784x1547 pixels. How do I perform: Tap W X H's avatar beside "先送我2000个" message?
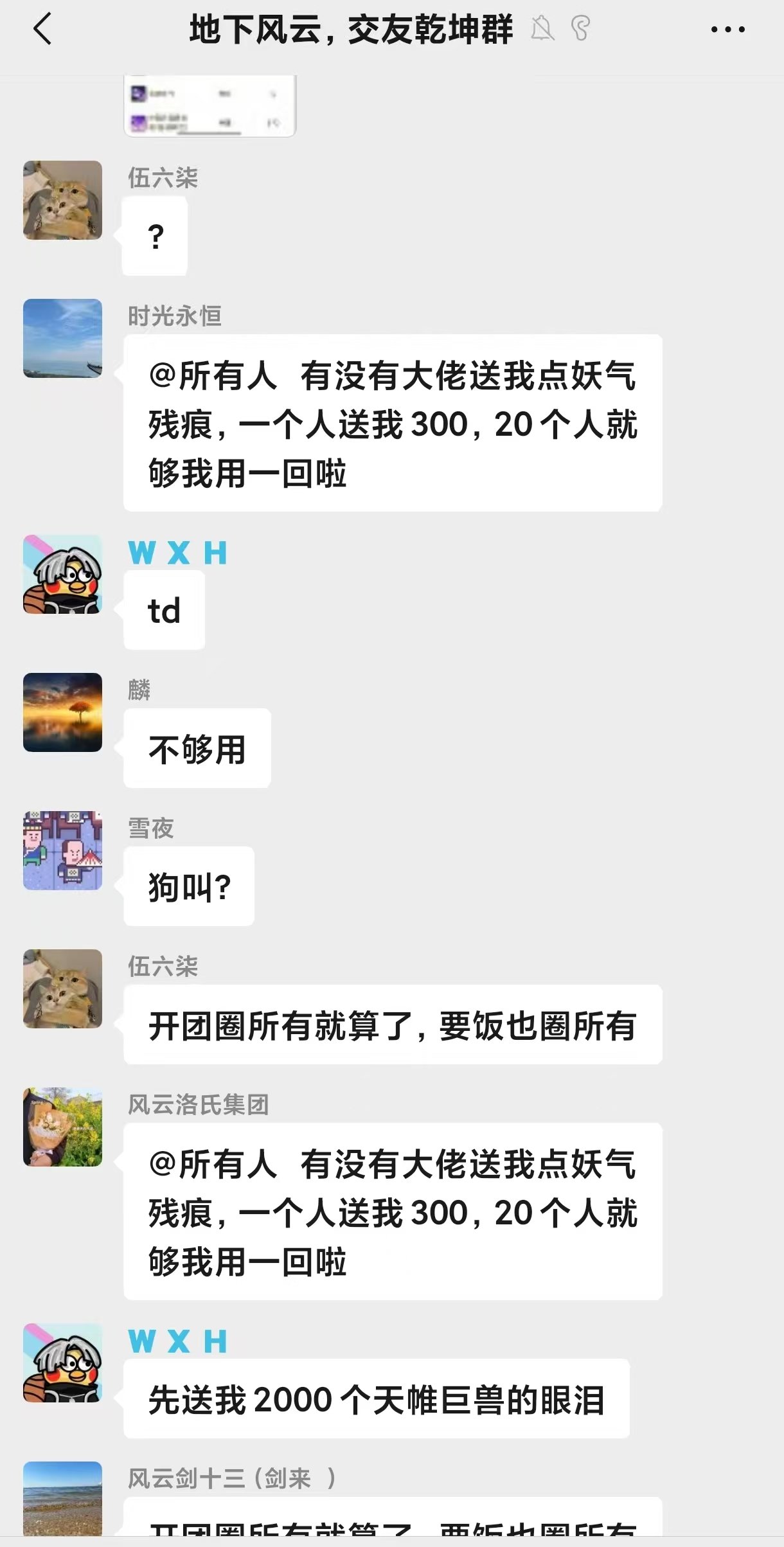point(62,1363)
